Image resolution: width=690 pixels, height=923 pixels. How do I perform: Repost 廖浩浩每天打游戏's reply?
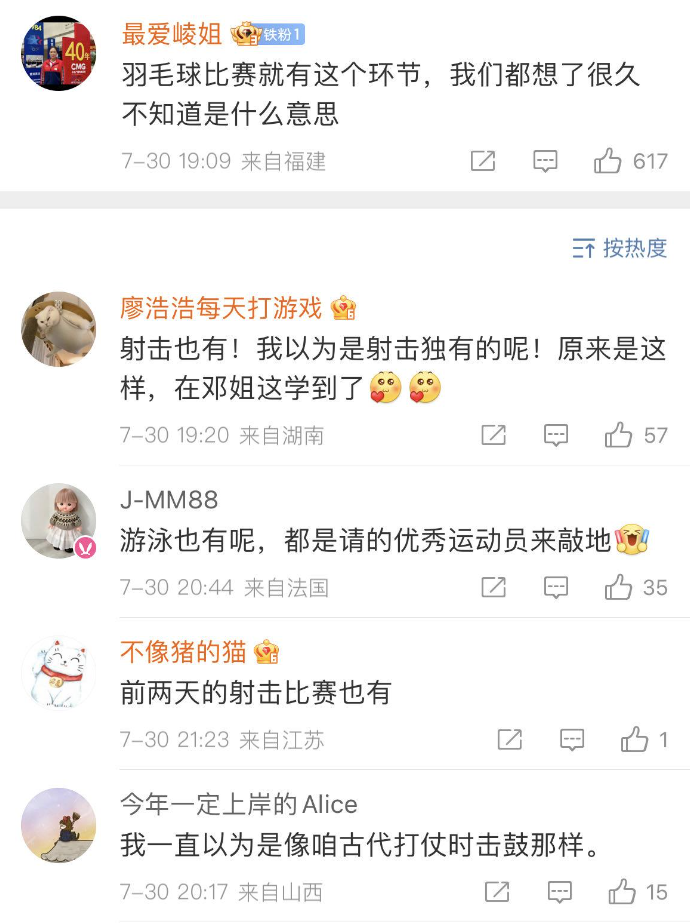tap(494, 435)
